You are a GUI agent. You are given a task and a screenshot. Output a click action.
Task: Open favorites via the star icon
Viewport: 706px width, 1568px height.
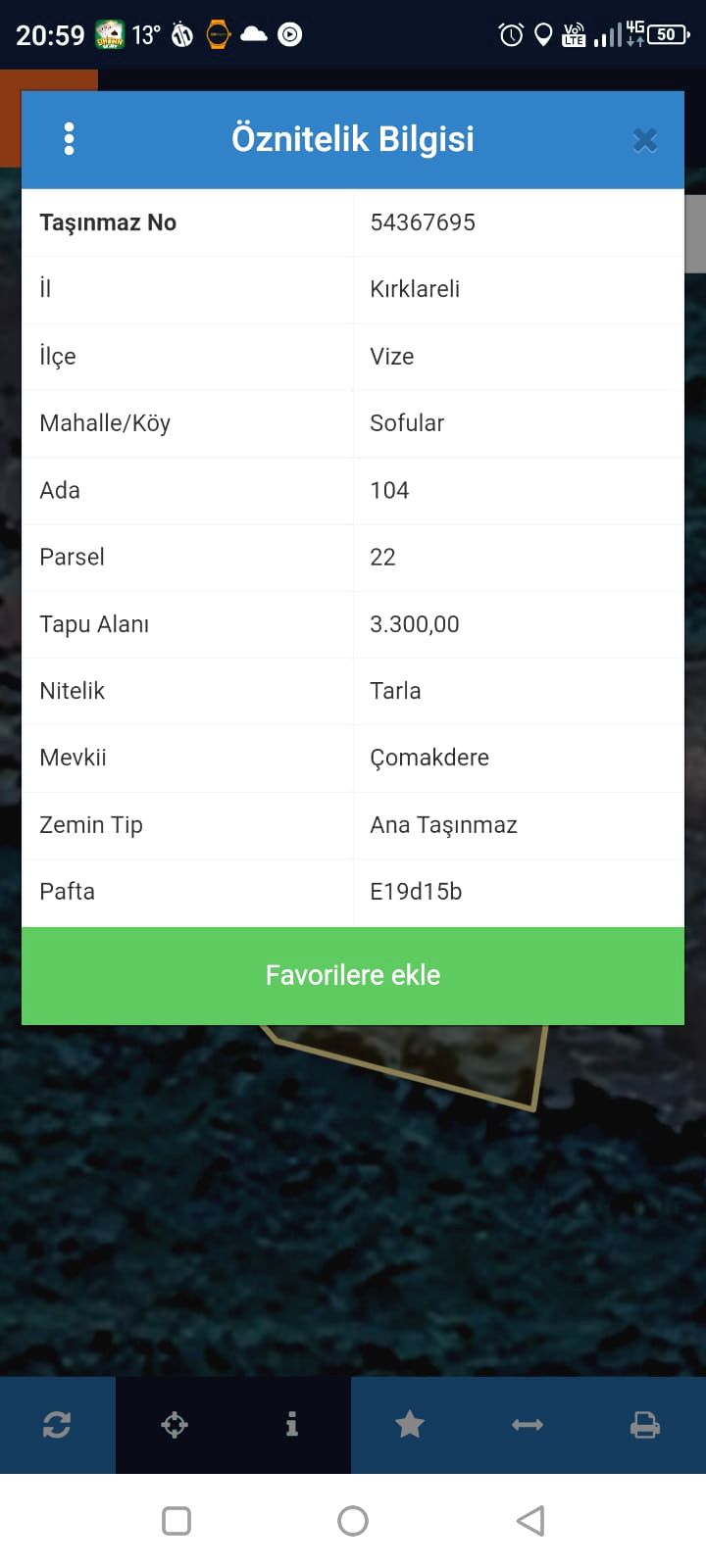[410, 1424]
